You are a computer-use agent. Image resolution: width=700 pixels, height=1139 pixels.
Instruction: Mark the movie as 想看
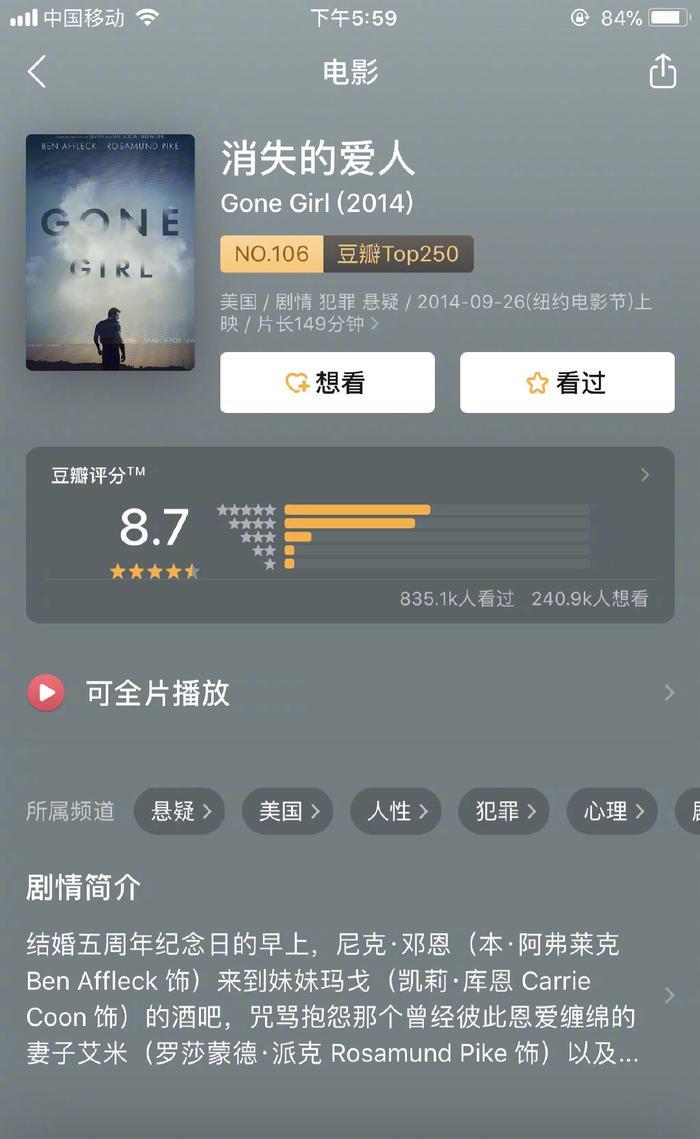[327, 383]
